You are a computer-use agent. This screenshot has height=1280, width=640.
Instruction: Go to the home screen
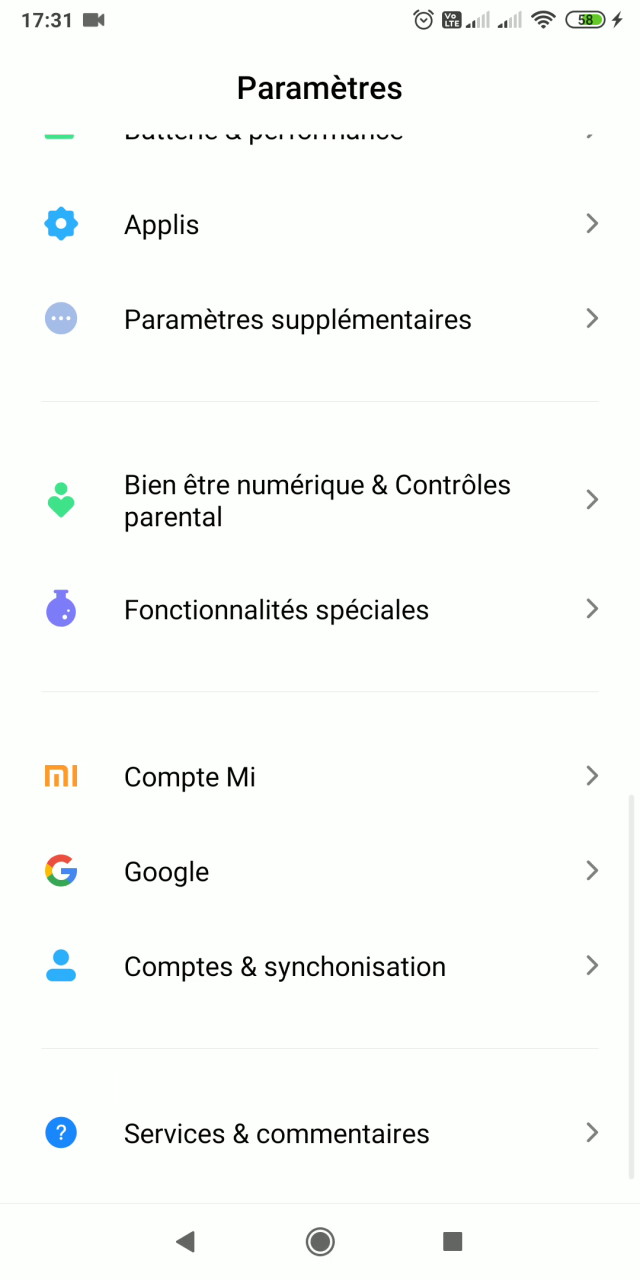point(320,1242)
